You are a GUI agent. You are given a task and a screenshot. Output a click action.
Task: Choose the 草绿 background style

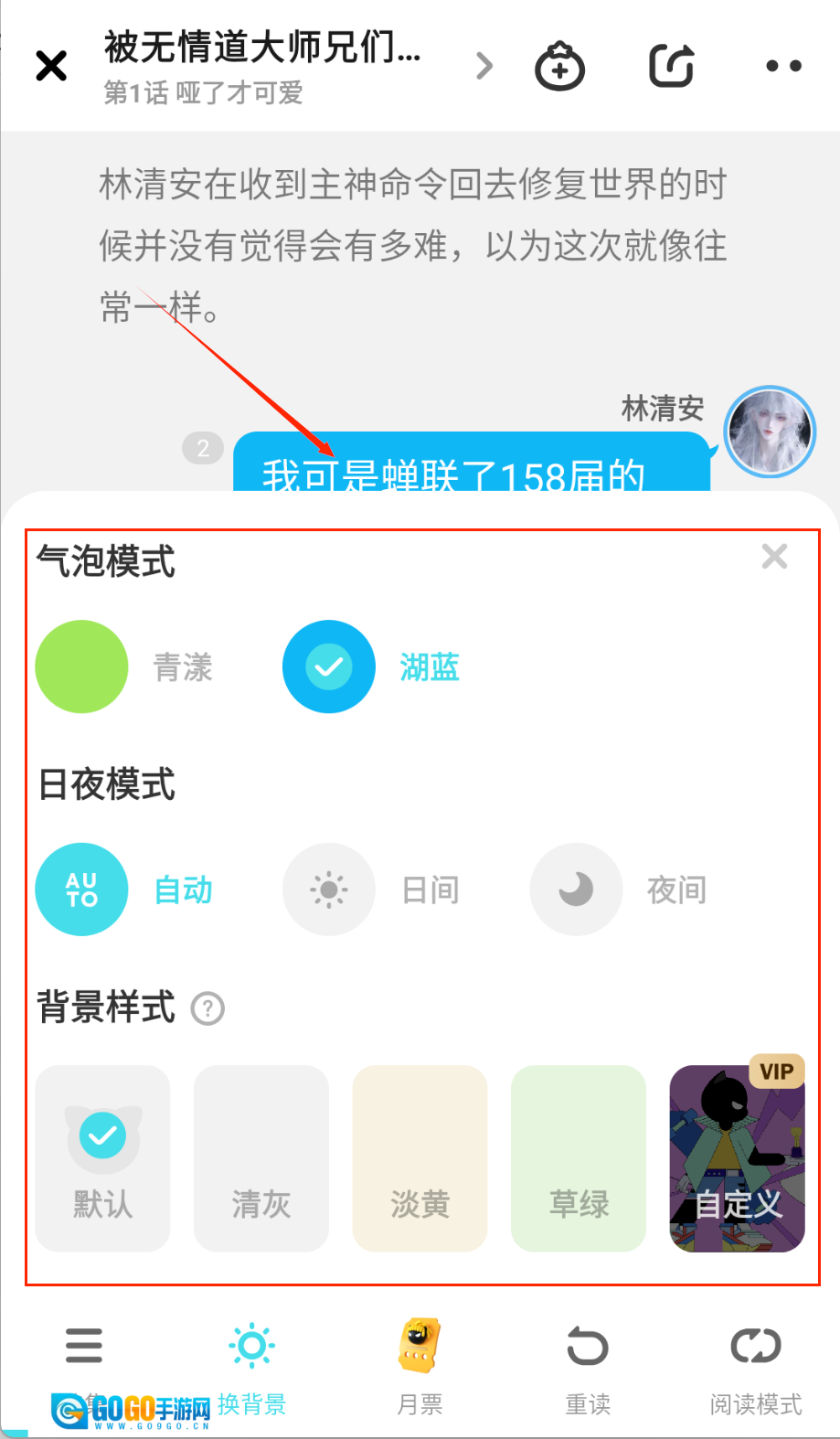tap(579, 1158)
